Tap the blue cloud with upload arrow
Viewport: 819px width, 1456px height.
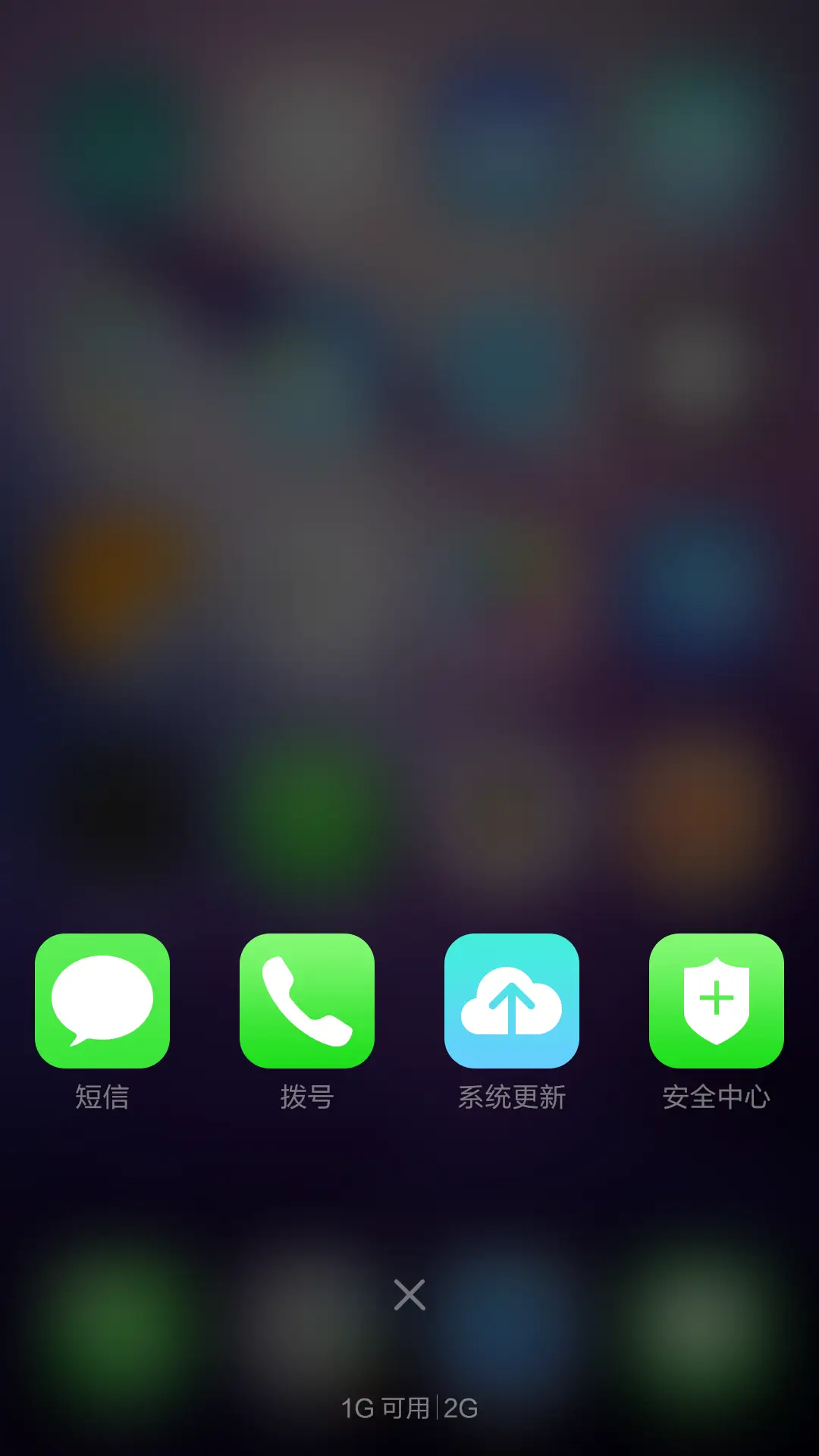coord(512,1001)
